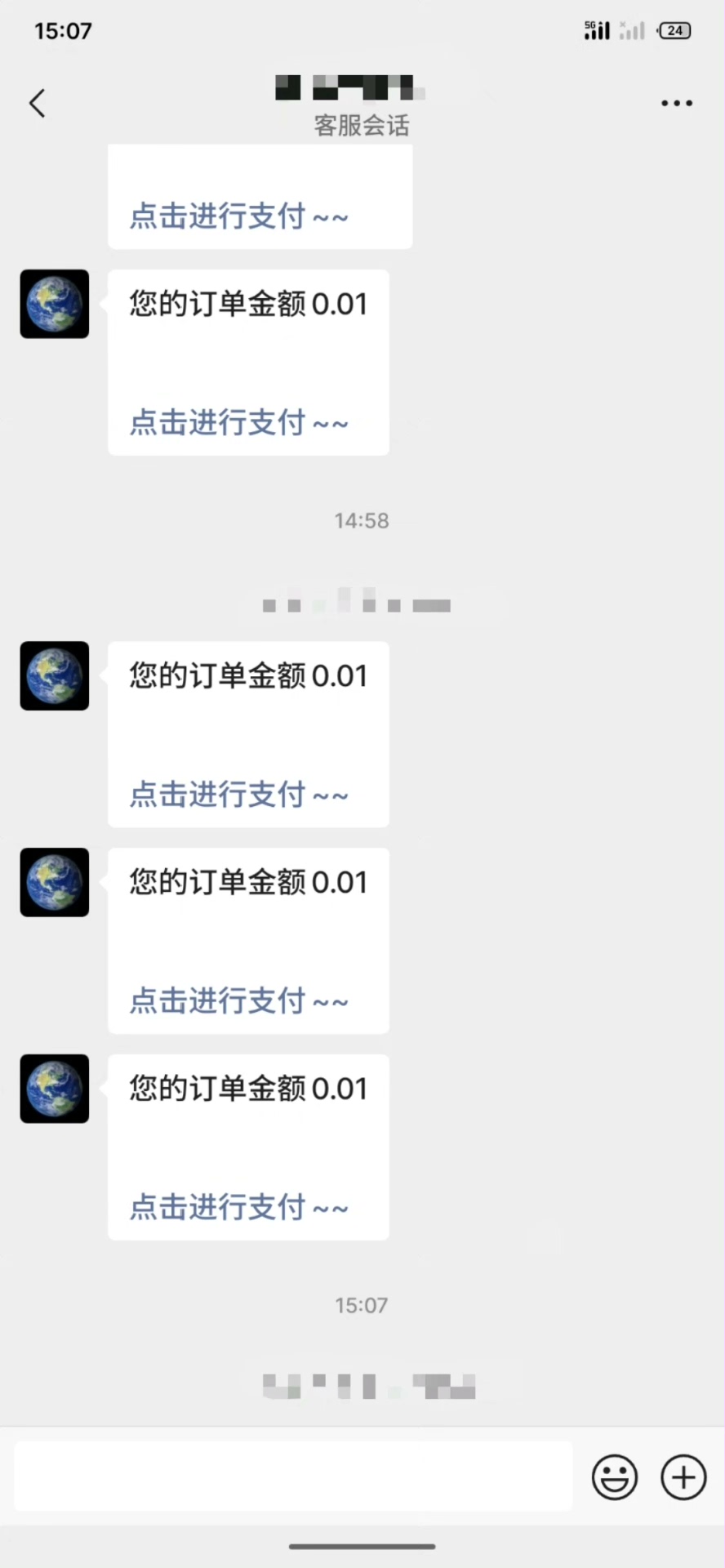Tap the topmost 点击进行支付 link

(x=238, y=216)
